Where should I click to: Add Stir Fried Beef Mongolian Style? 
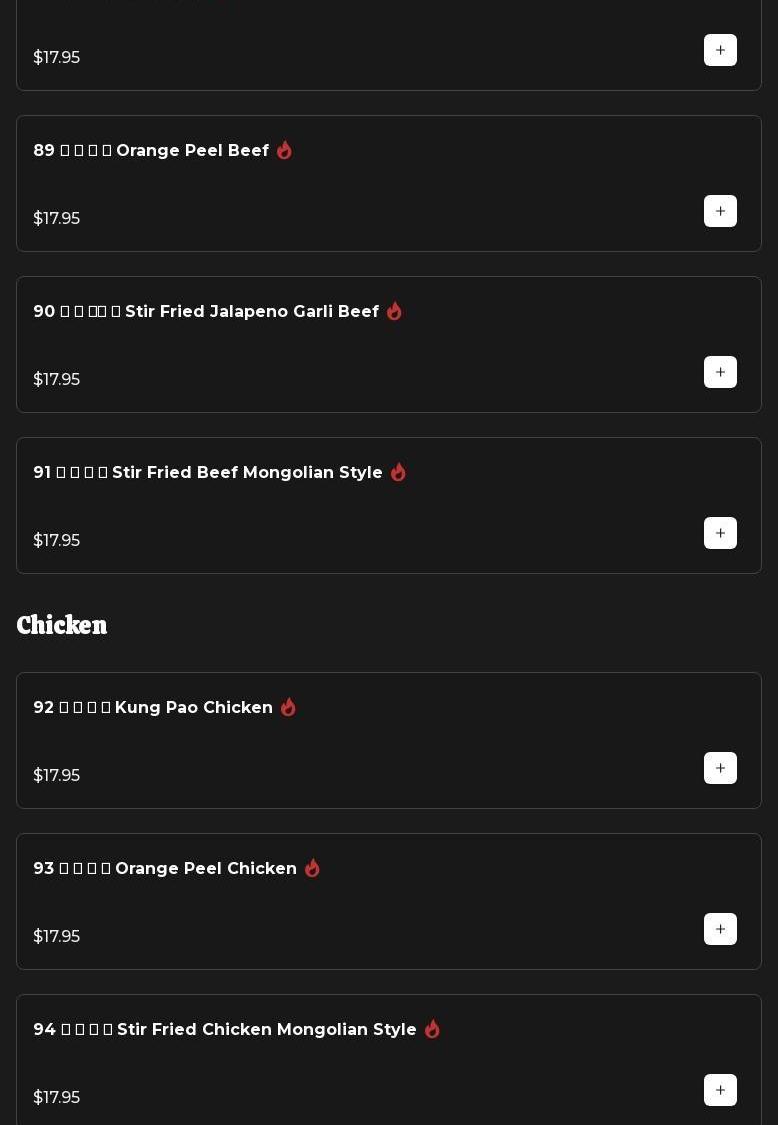click(720, 533)
